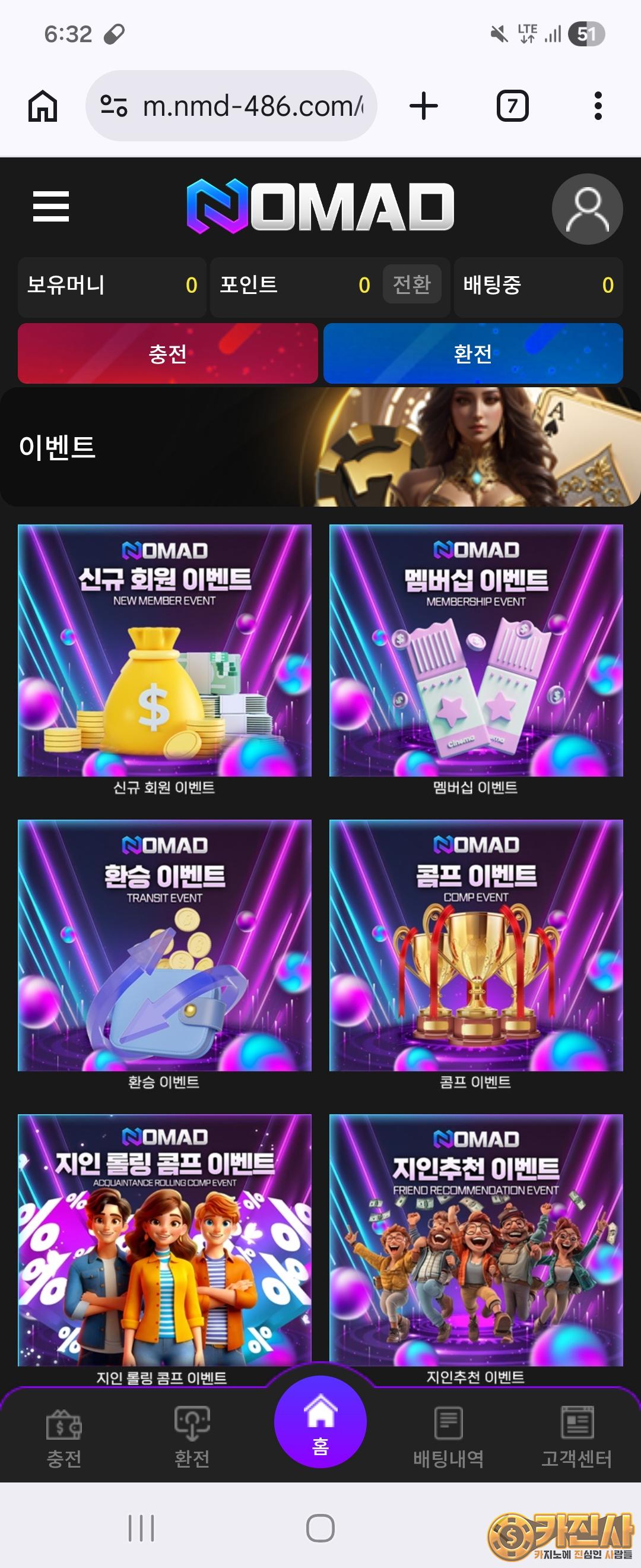Image resolution: width=641 pixels, height=1568 pixels.
Task: Open the hamburger drawer menu
Action: point(51,206)
